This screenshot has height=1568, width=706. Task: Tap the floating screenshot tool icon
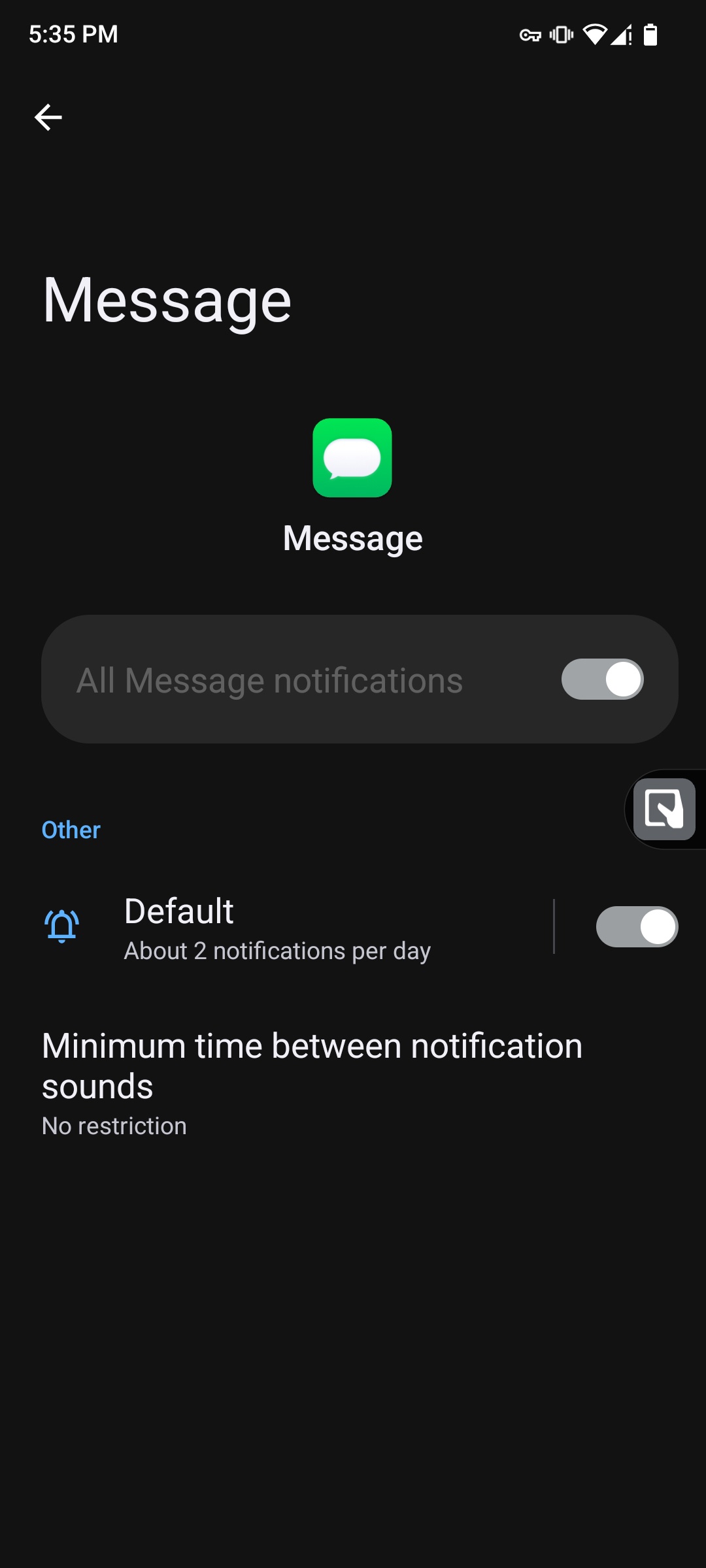pyautogui.click(x=664, y=809)
